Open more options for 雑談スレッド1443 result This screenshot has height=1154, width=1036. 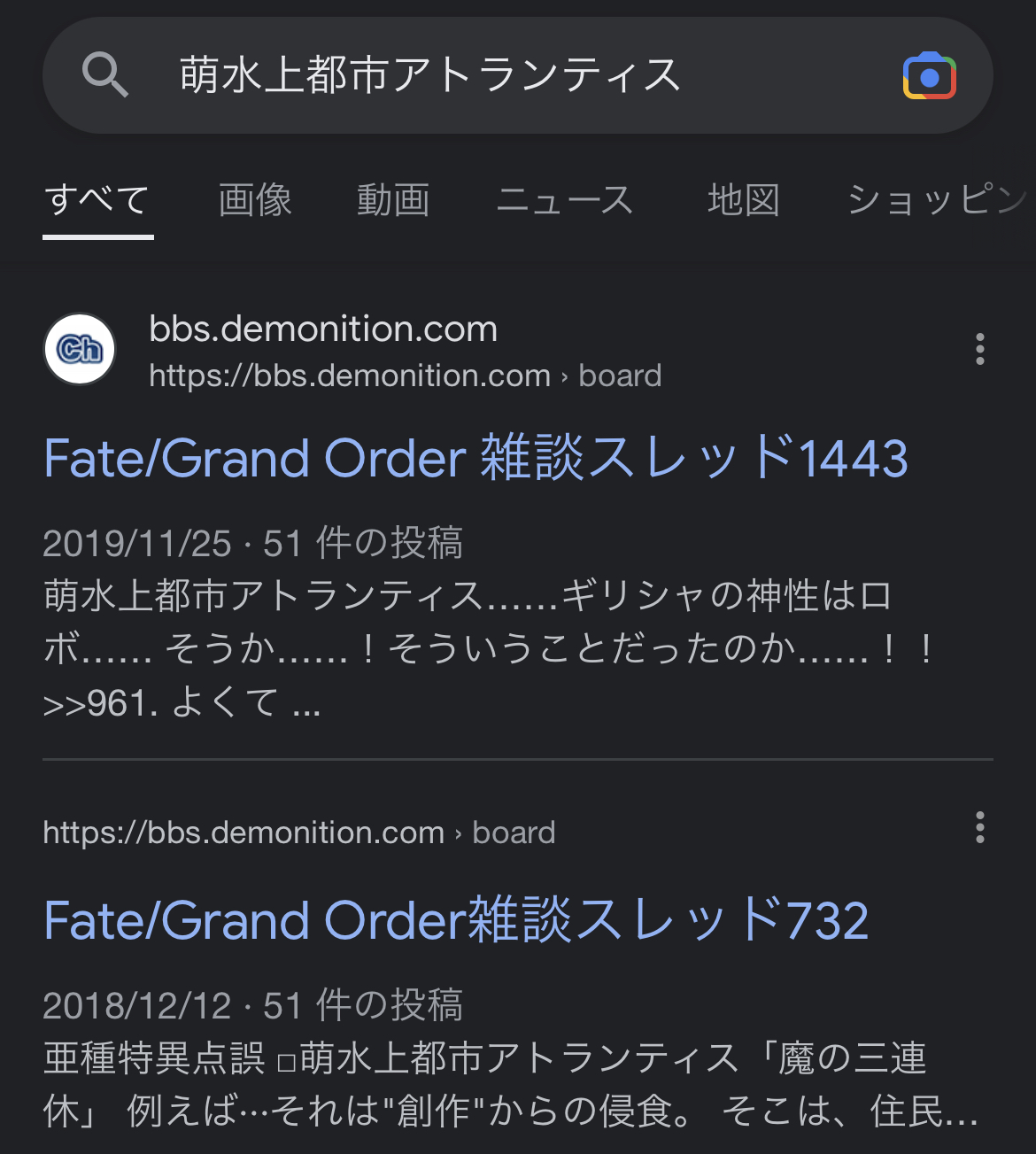(979, 350)
